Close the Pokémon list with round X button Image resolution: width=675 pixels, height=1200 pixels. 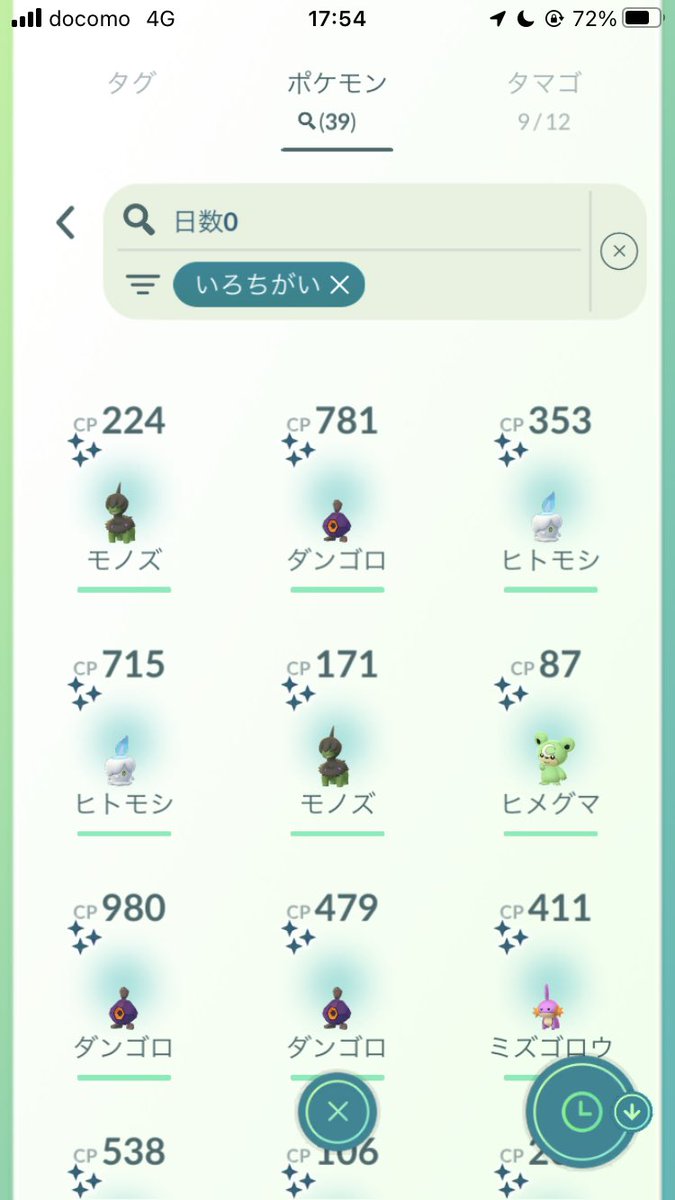(x=337, y=1111)
